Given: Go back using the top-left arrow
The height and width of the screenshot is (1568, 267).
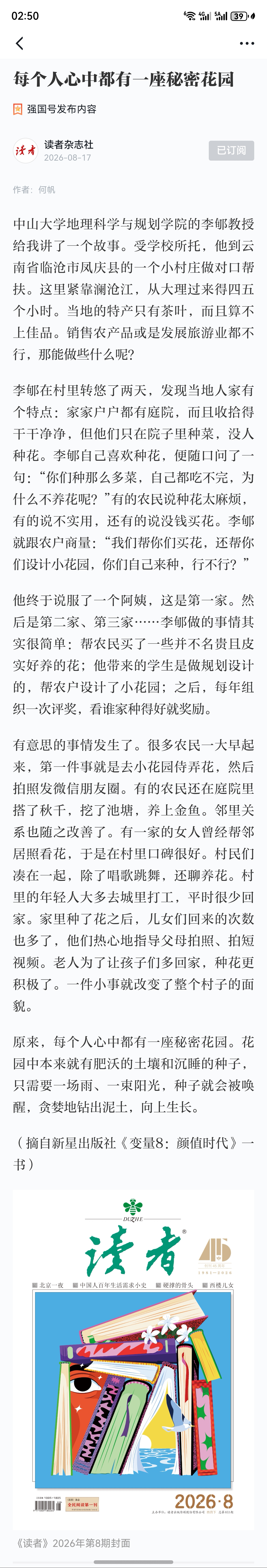Looking at the screenshot, I should point(19,43).
